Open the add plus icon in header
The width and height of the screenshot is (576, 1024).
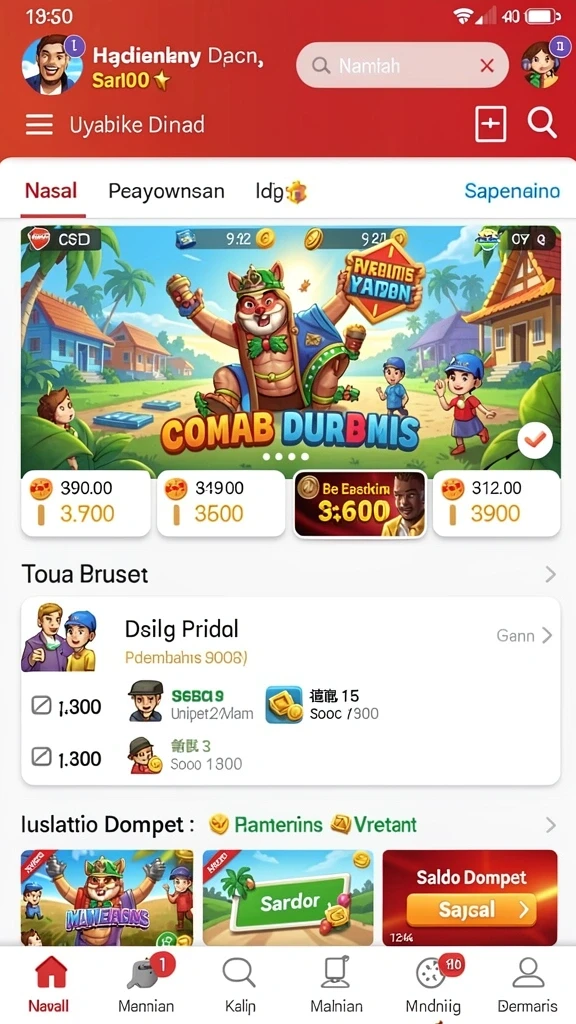coord(490,123)
